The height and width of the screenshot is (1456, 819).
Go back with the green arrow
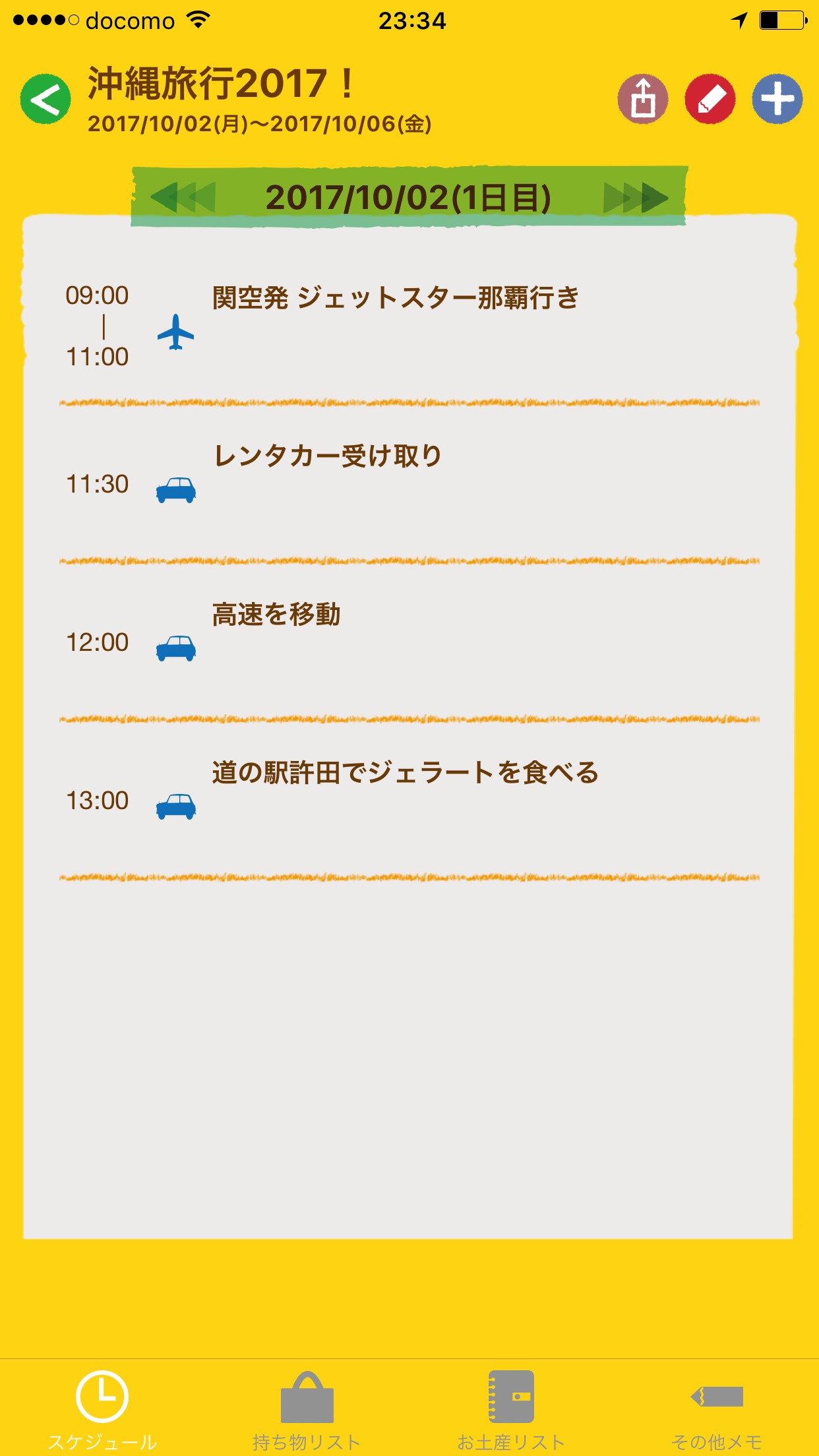click(x=45, y=100)
